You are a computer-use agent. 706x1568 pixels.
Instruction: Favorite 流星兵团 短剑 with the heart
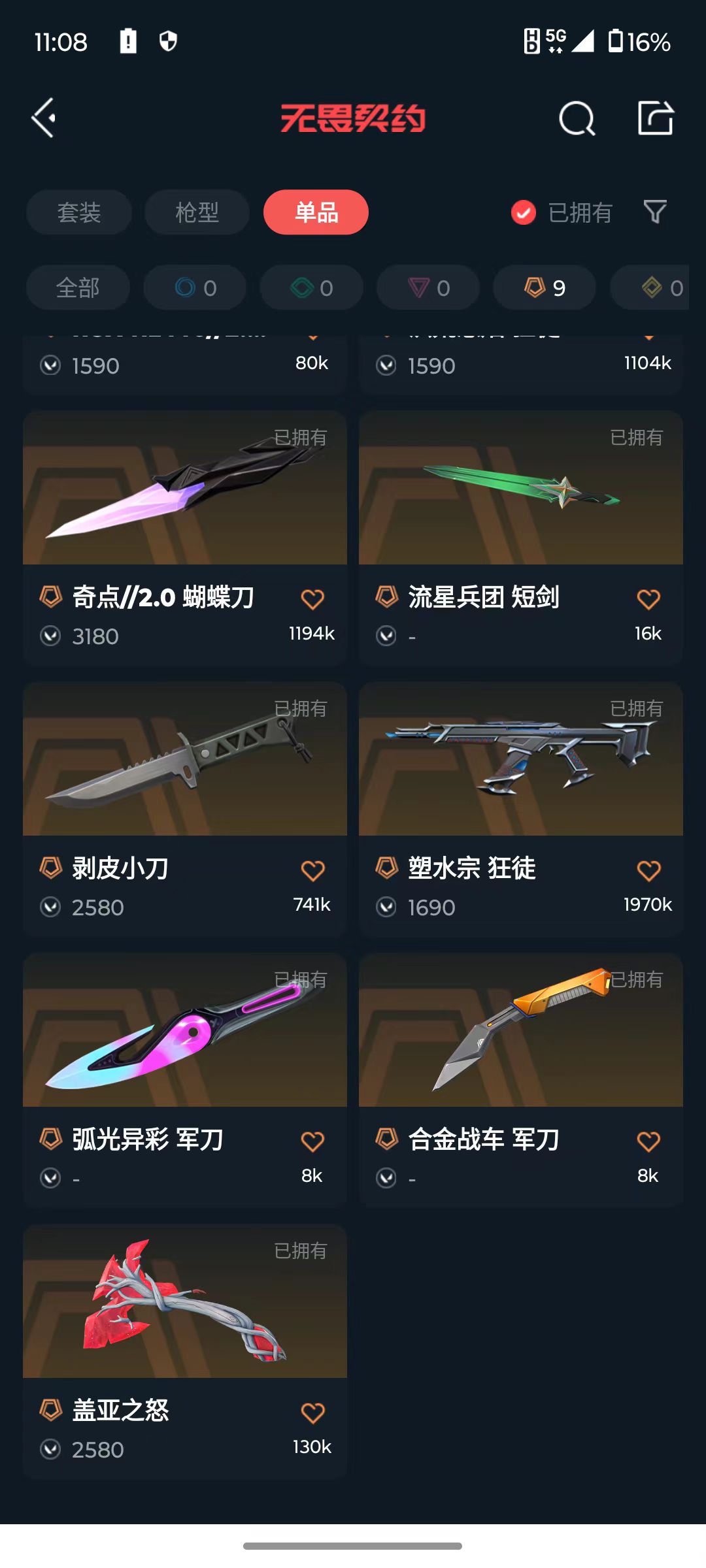point(648,599)
